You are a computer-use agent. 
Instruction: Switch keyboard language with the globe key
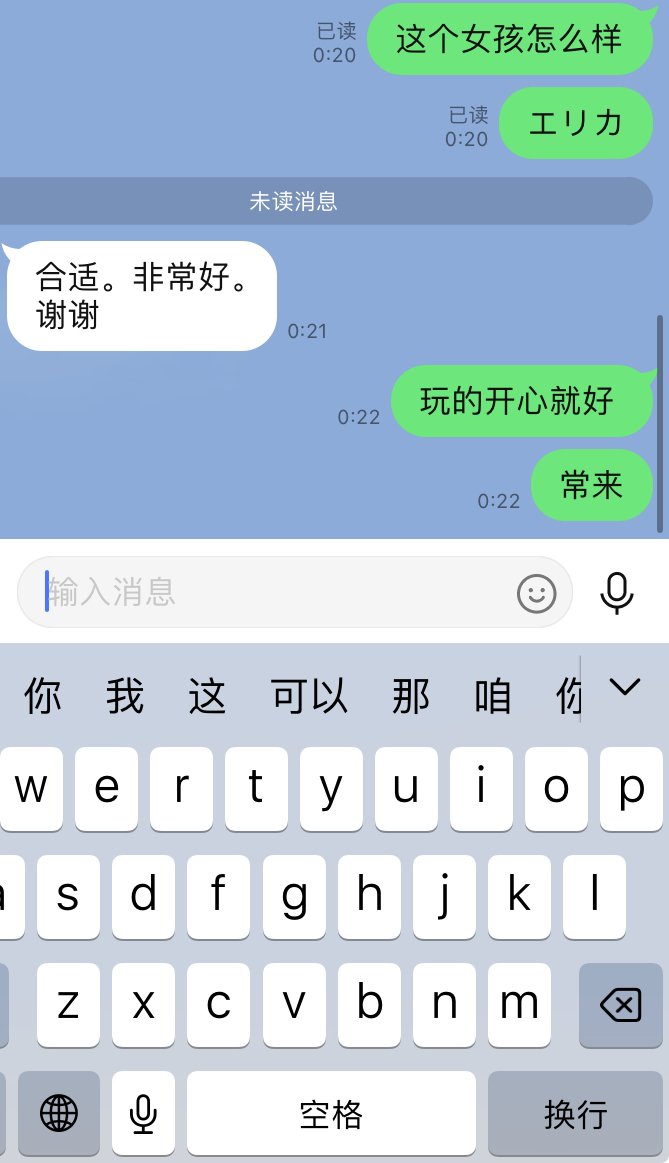point(59,1112)
